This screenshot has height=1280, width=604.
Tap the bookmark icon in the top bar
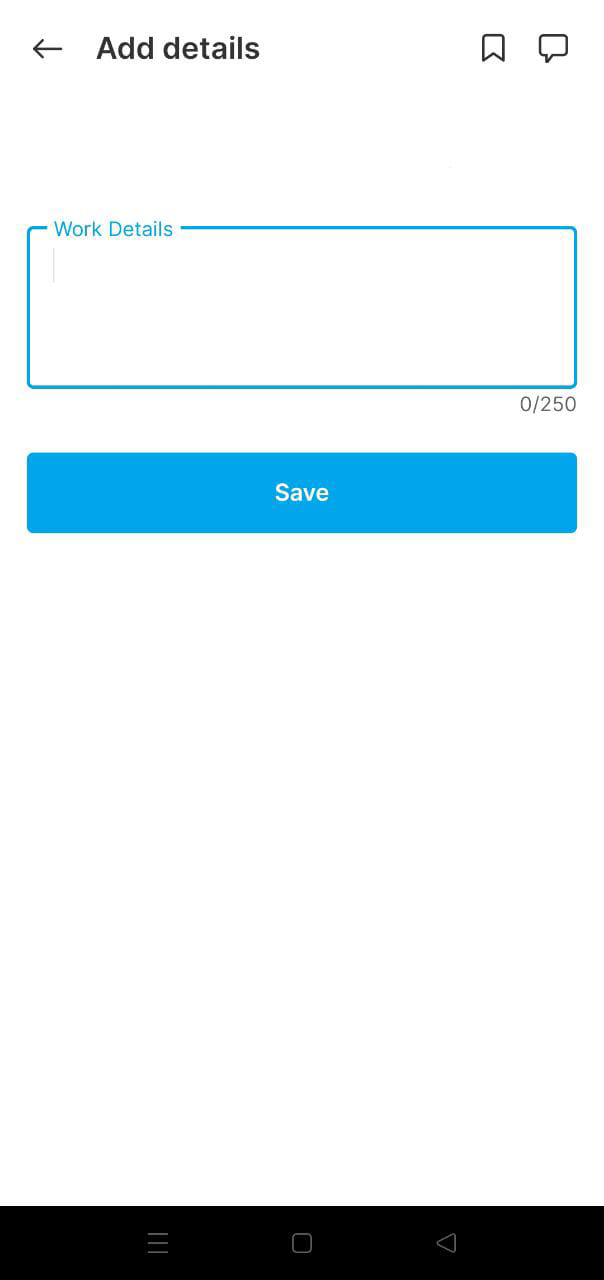pos(493,48)
